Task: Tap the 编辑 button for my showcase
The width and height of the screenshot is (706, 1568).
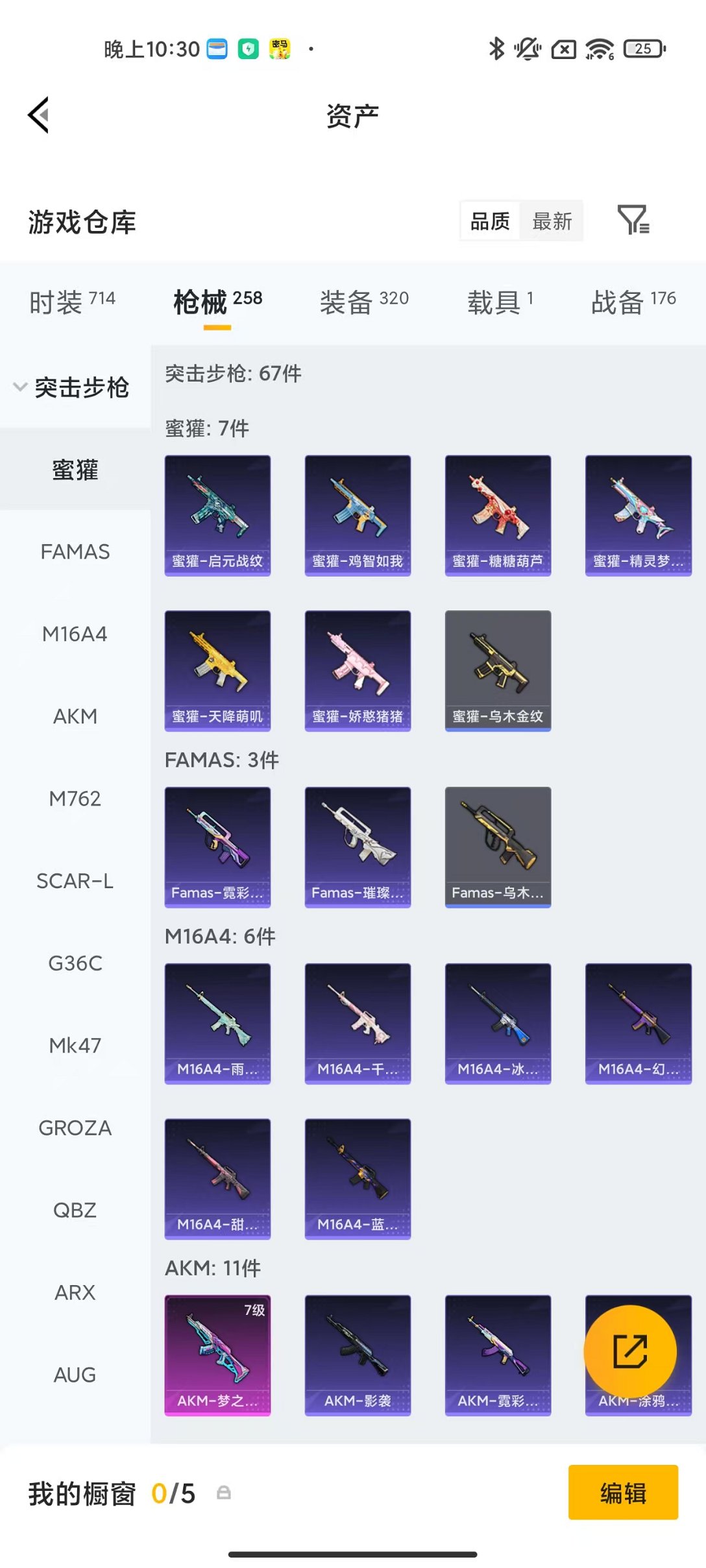Action: 623,1492
